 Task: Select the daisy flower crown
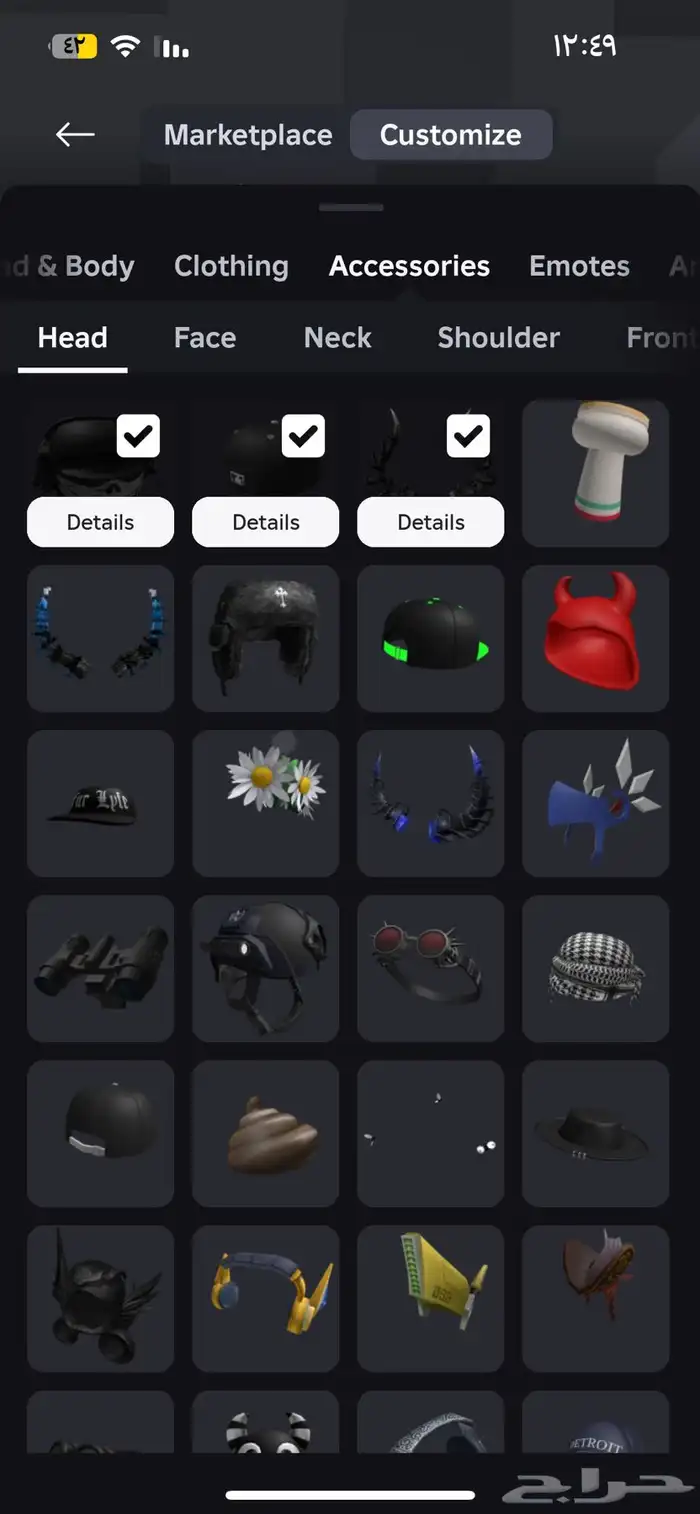point(265,803)
